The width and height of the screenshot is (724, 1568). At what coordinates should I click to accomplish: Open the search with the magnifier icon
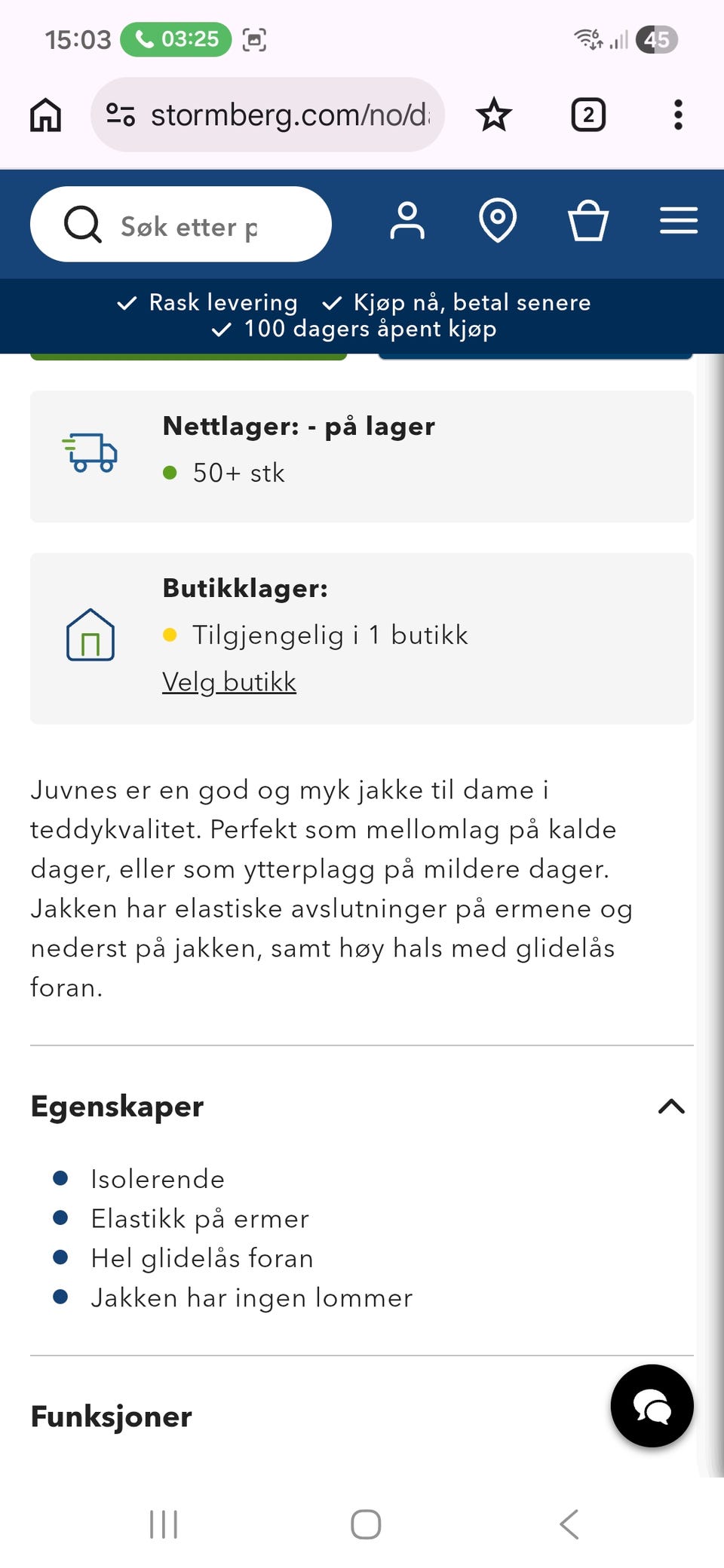(x=83, y=224)
